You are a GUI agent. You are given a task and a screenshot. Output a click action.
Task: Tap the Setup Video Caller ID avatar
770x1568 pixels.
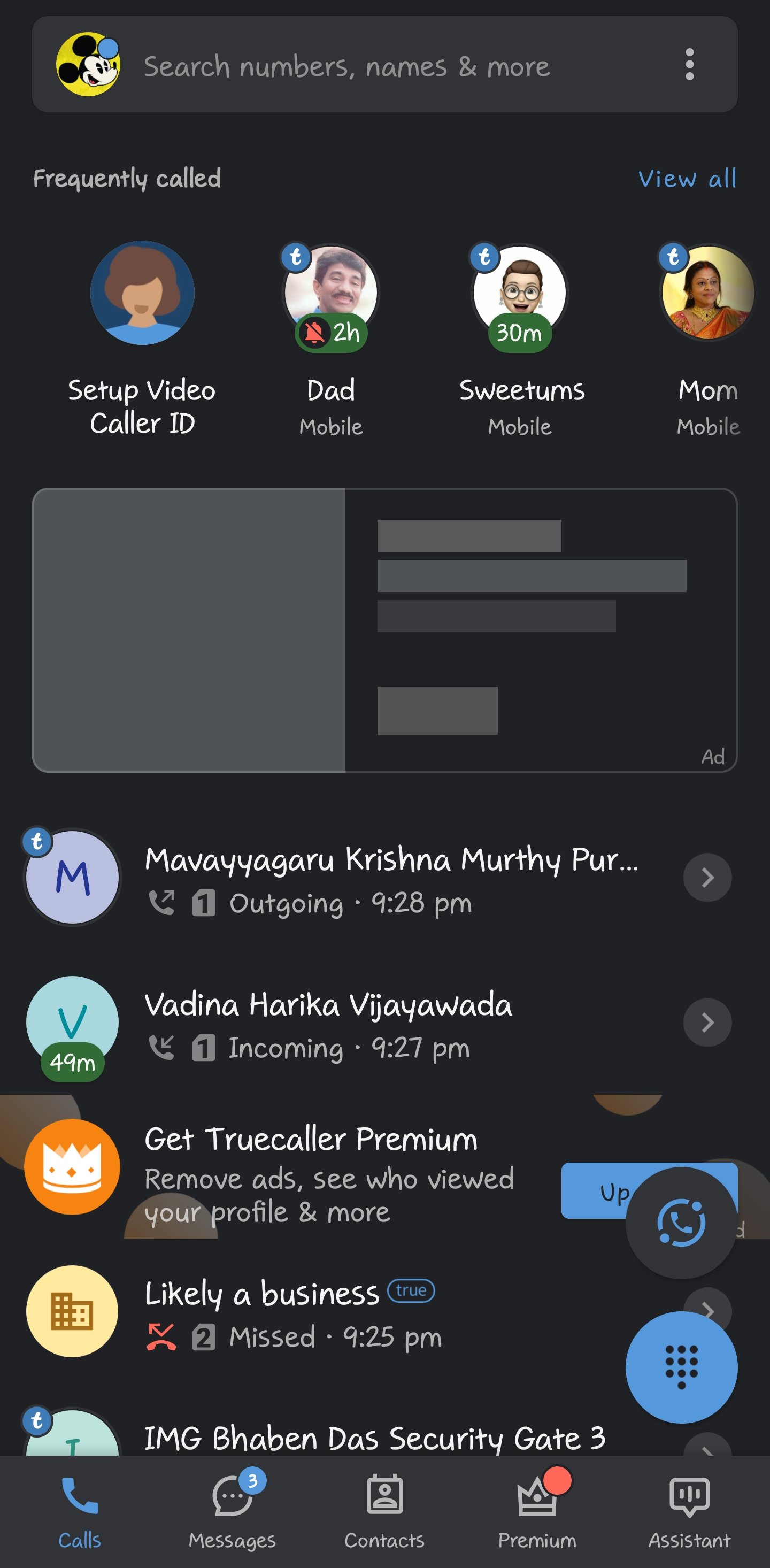tap(142, 293)
